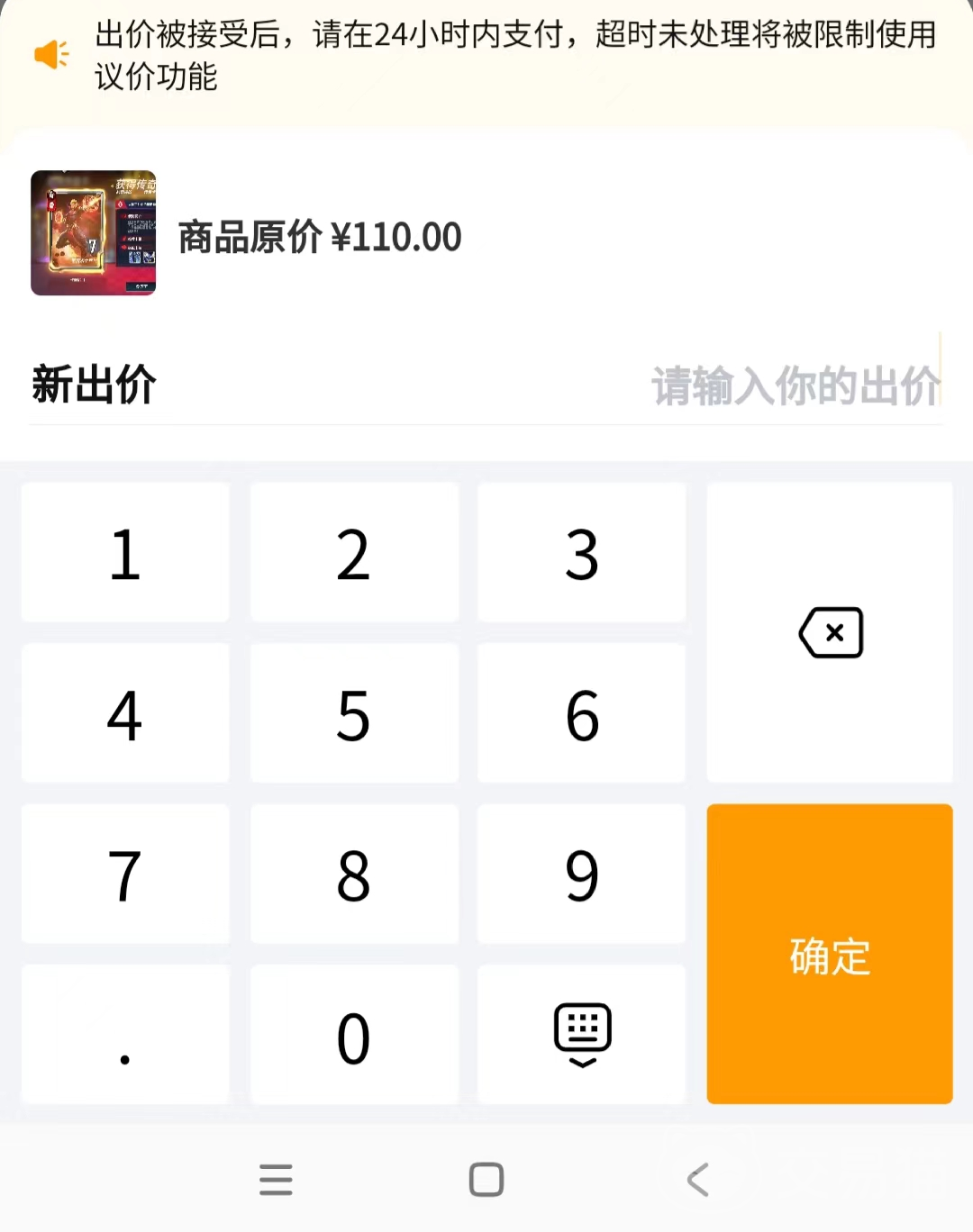Insert a decimal point
The image size is (973, 1232).
click(x=125, y=1036)
